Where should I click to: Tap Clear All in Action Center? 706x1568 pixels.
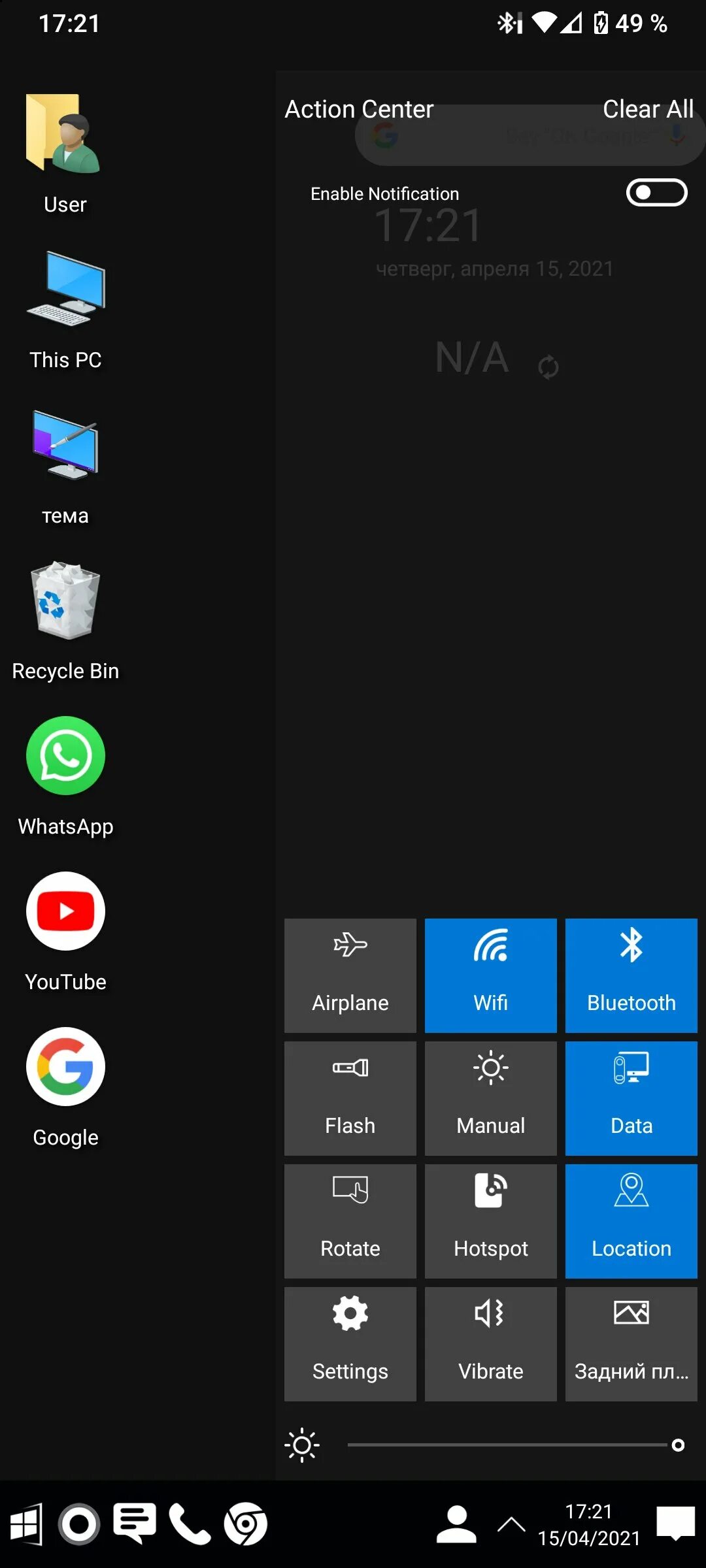click(648, 109)
